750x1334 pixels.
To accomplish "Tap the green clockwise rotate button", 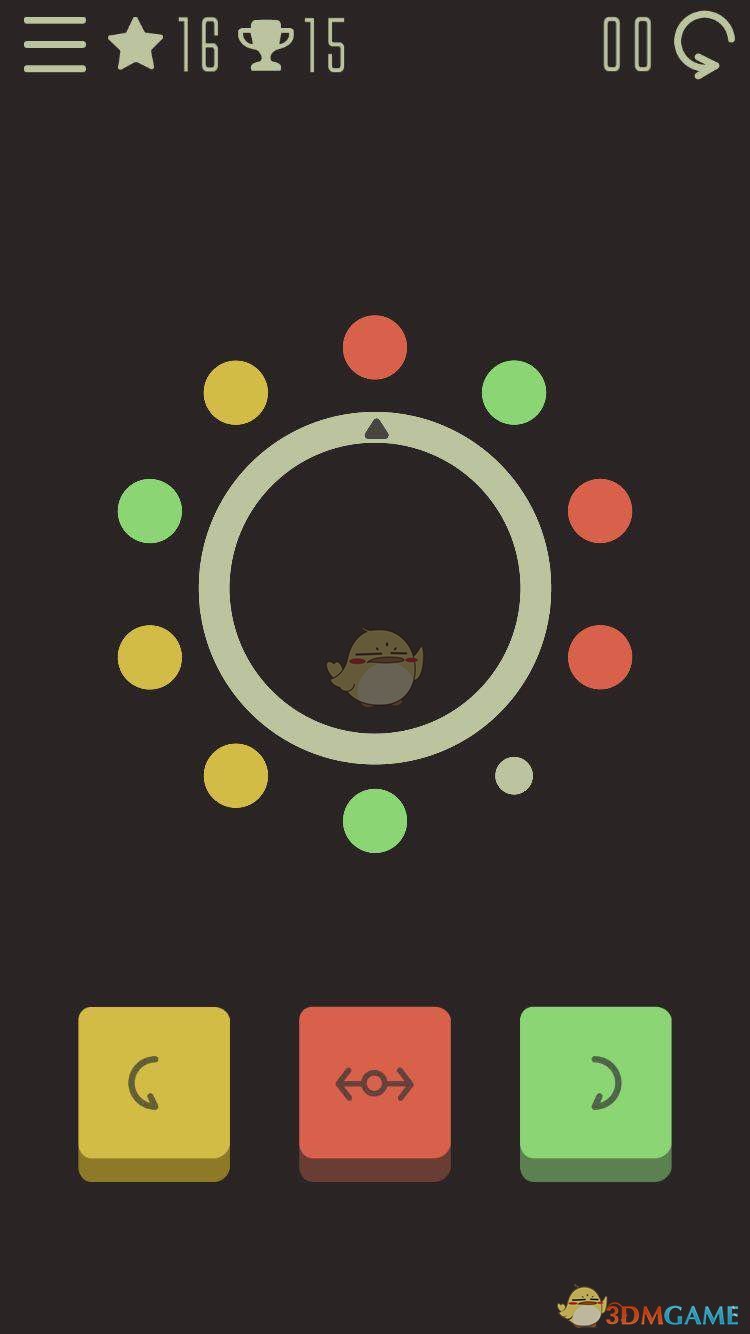I will coord(596,1085).
